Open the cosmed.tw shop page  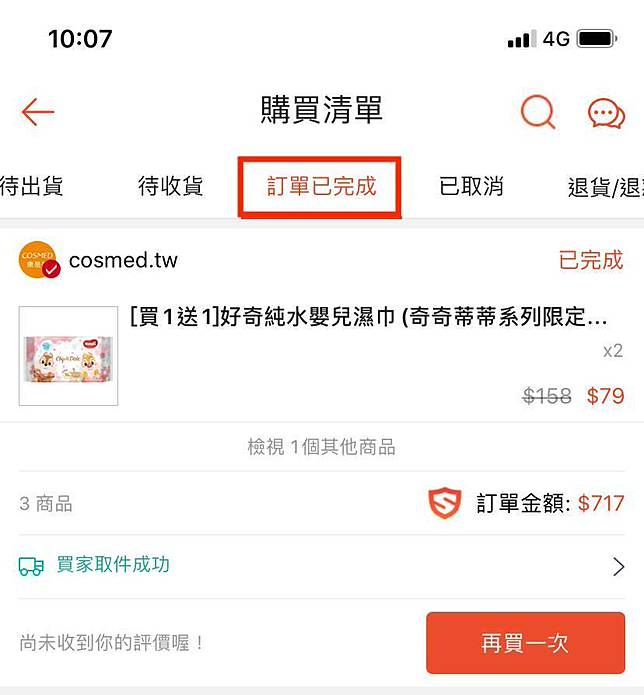[122, 261]
